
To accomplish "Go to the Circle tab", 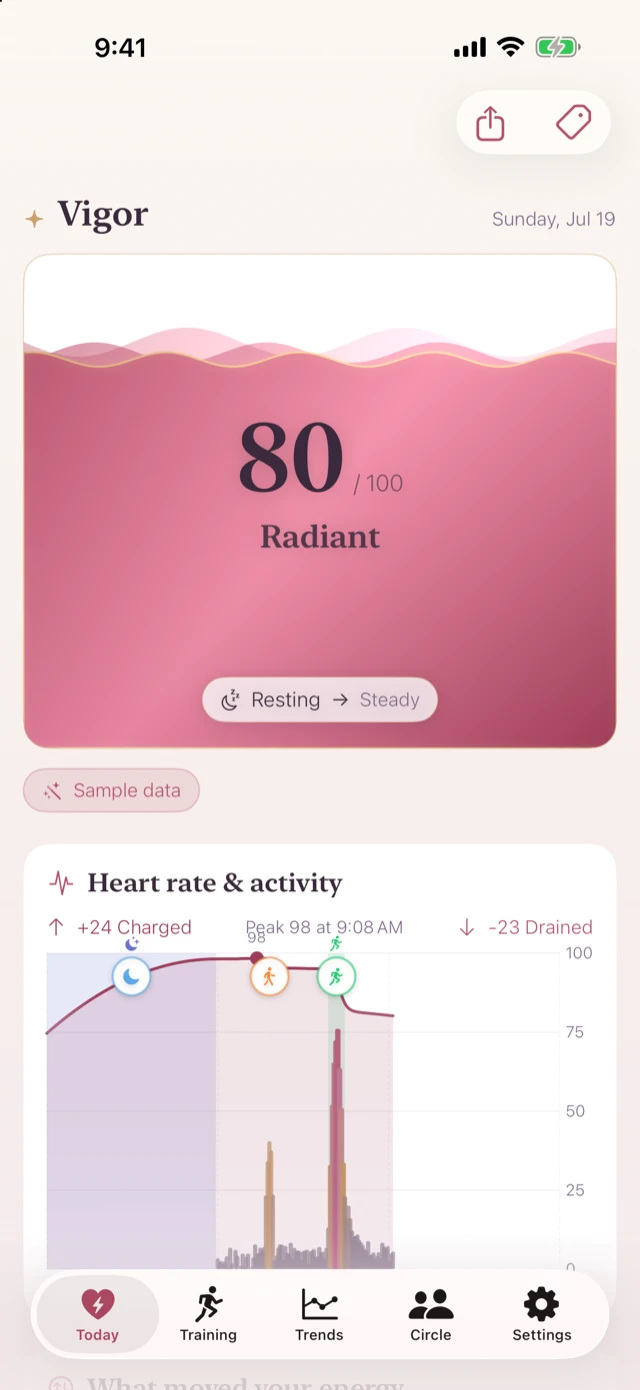I will point(431,1314).
